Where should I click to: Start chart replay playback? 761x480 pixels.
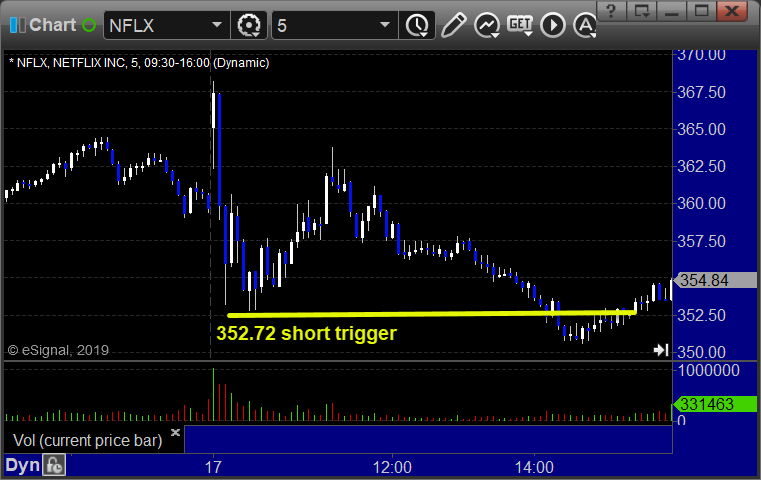point(553,24)
